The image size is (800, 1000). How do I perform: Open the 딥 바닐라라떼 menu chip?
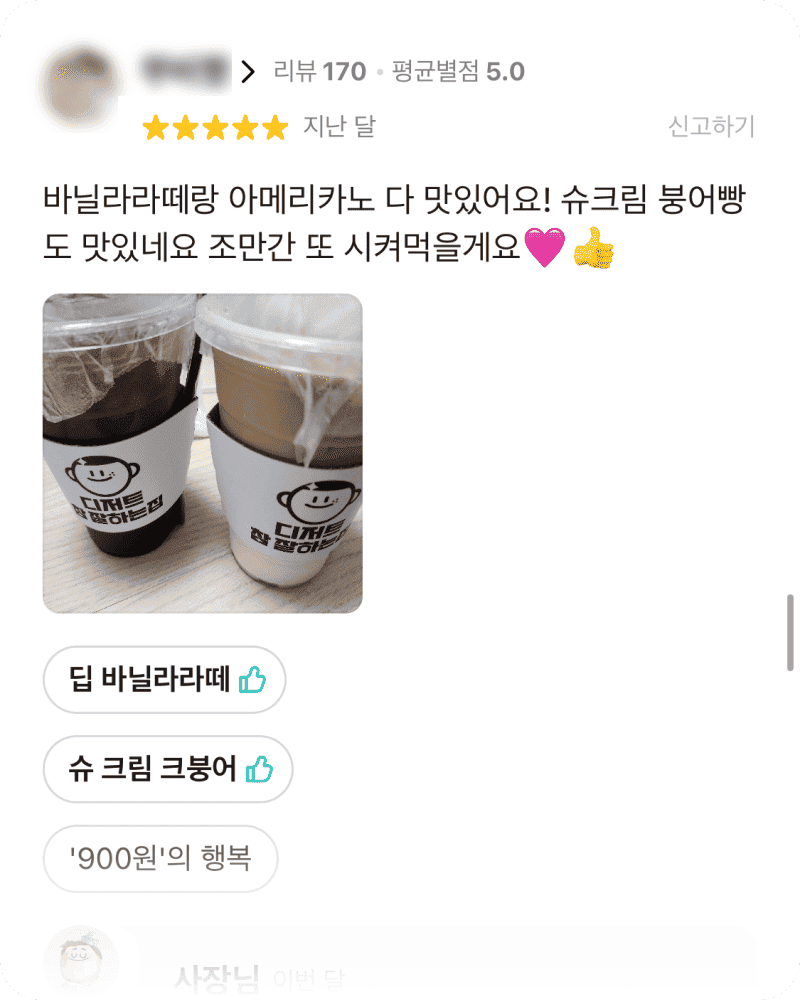click(165, 681)
